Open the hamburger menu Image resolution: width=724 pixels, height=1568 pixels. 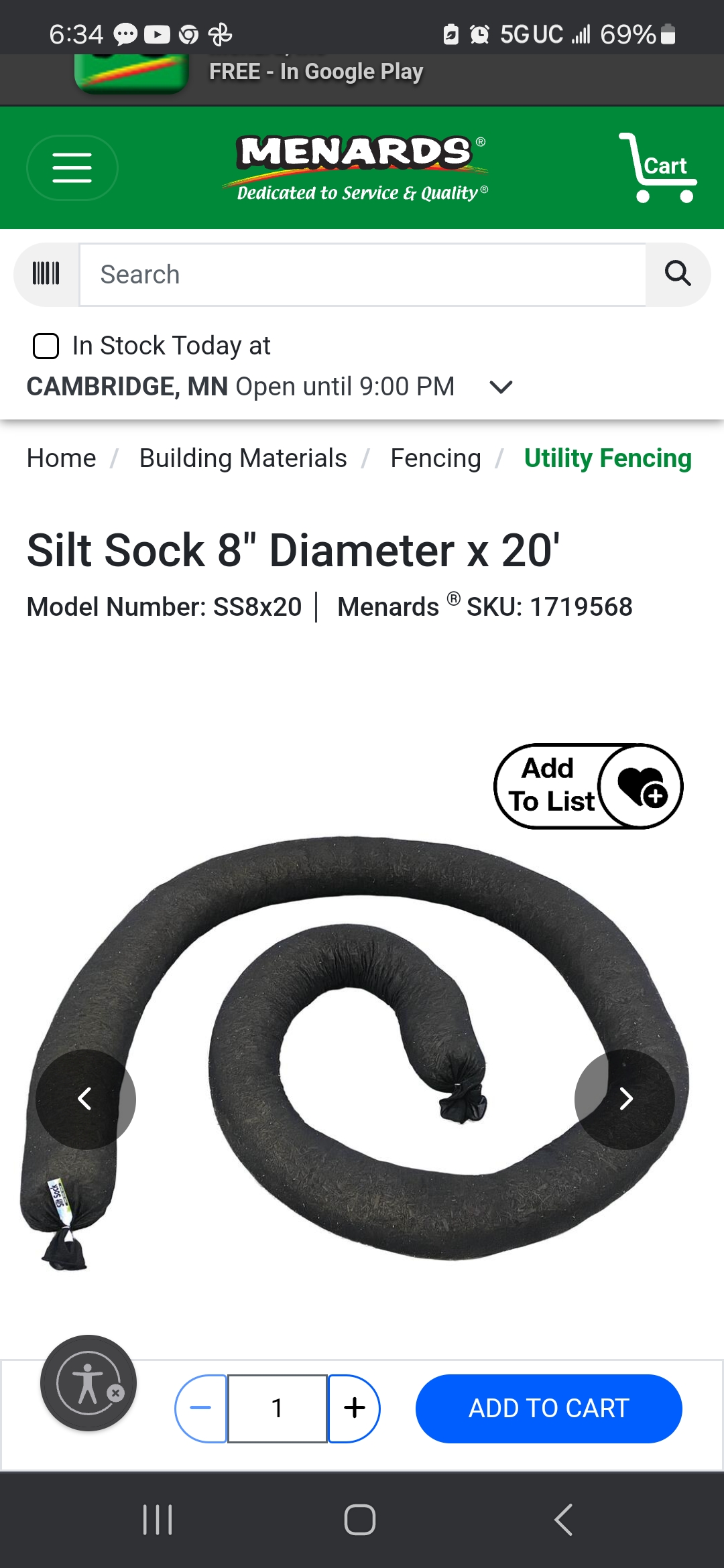click(x=72, y=168)
